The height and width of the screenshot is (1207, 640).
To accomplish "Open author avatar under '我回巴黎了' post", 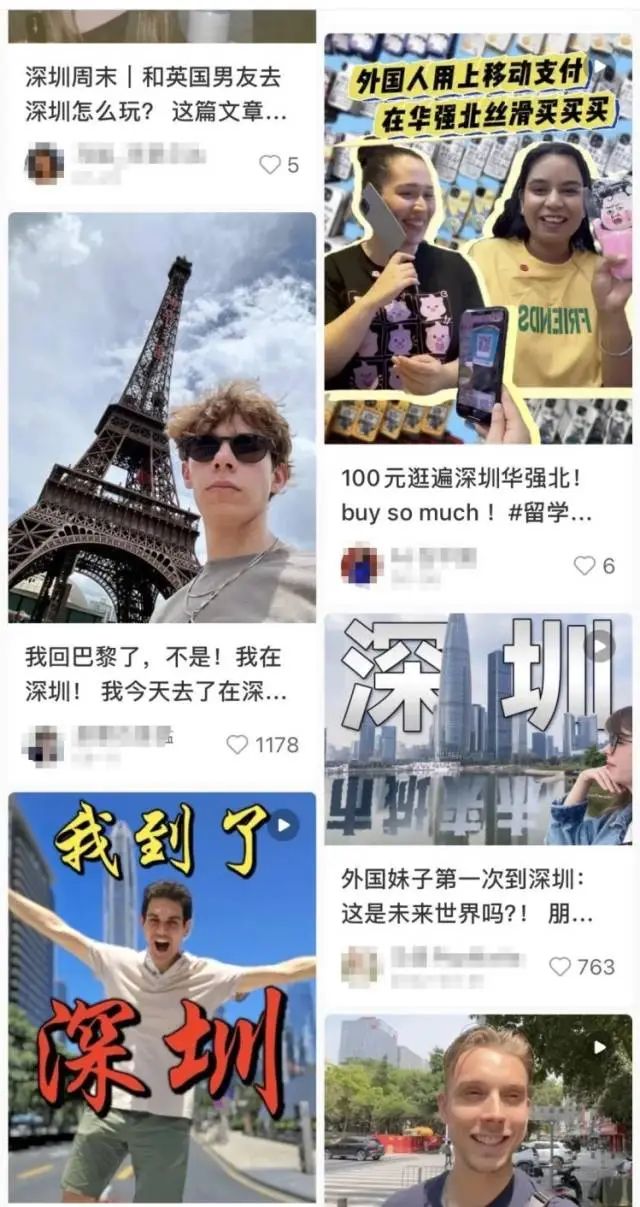I will 44,745.
